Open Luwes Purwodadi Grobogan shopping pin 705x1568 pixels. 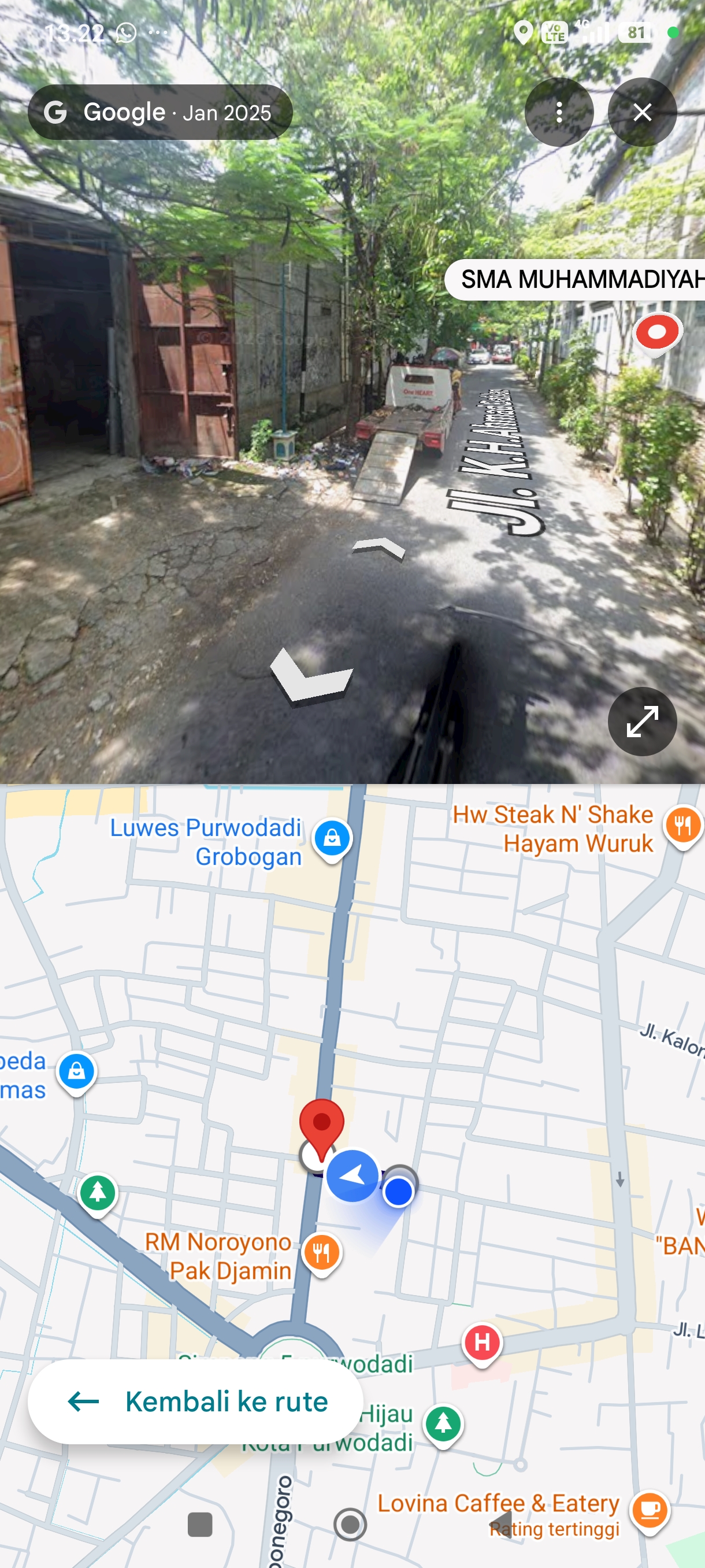pos(332,839)
